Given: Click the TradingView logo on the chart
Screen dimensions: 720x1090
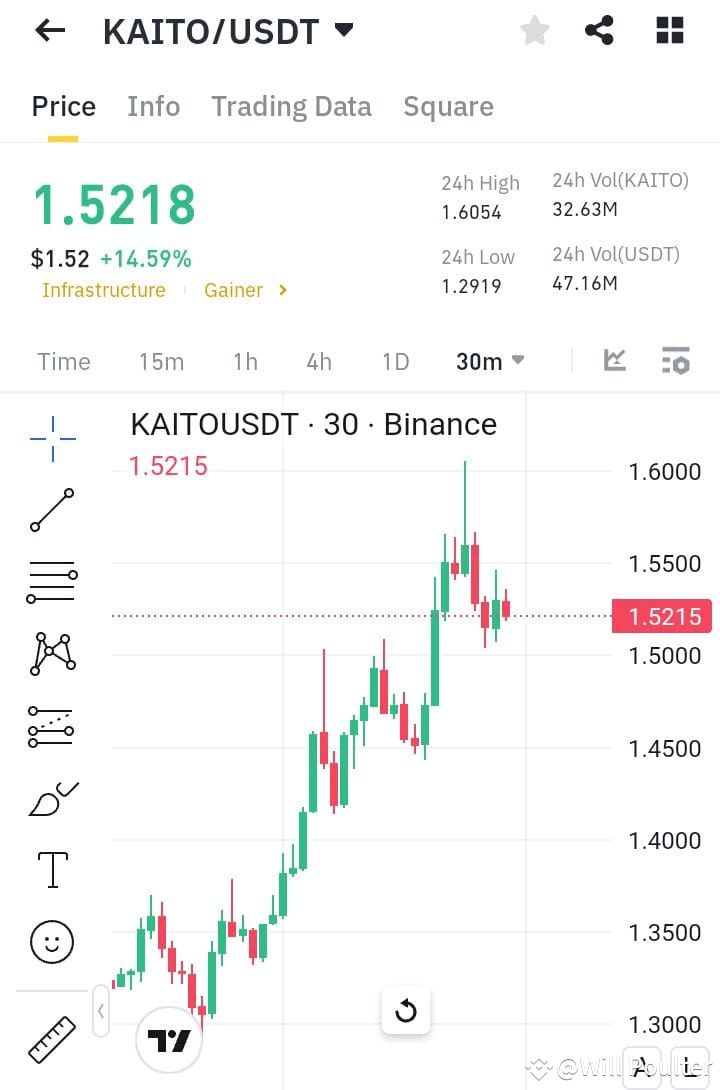Looking at the screenshot, I should point(169,1040).
